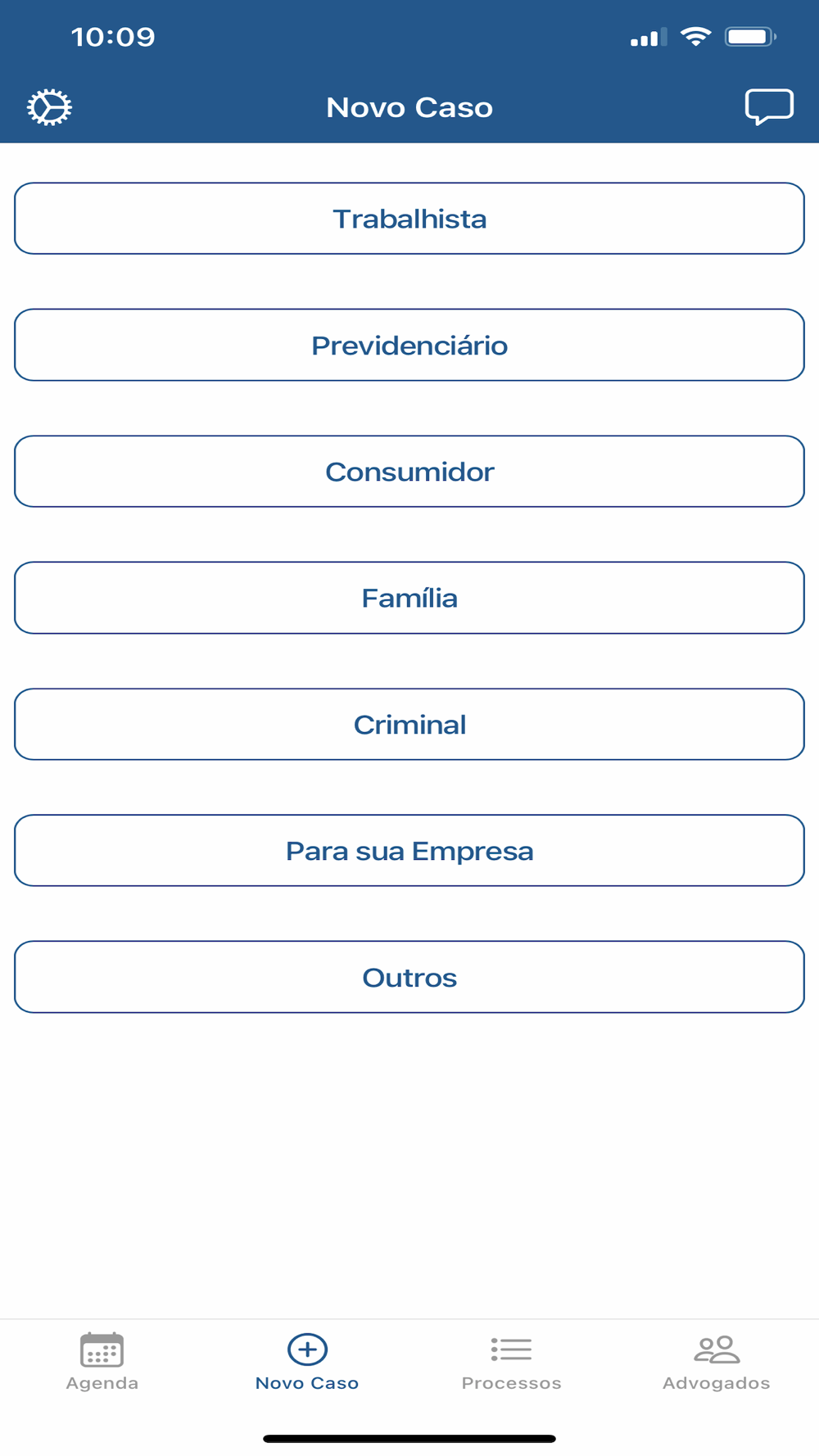Open the settings gear icon
The height and width of the screenshot is (1456, 819).
click(49, 107)
